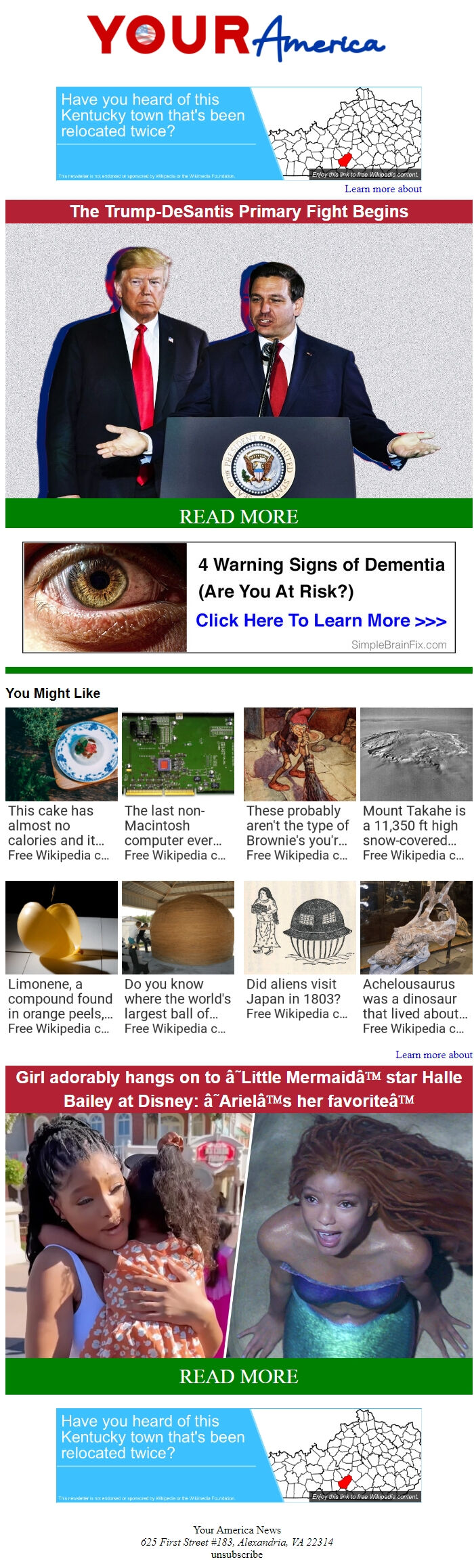Screen dimensions: 474x1568
Task: Open the Limonene orange peels tile
Action: tap(61, 957)
